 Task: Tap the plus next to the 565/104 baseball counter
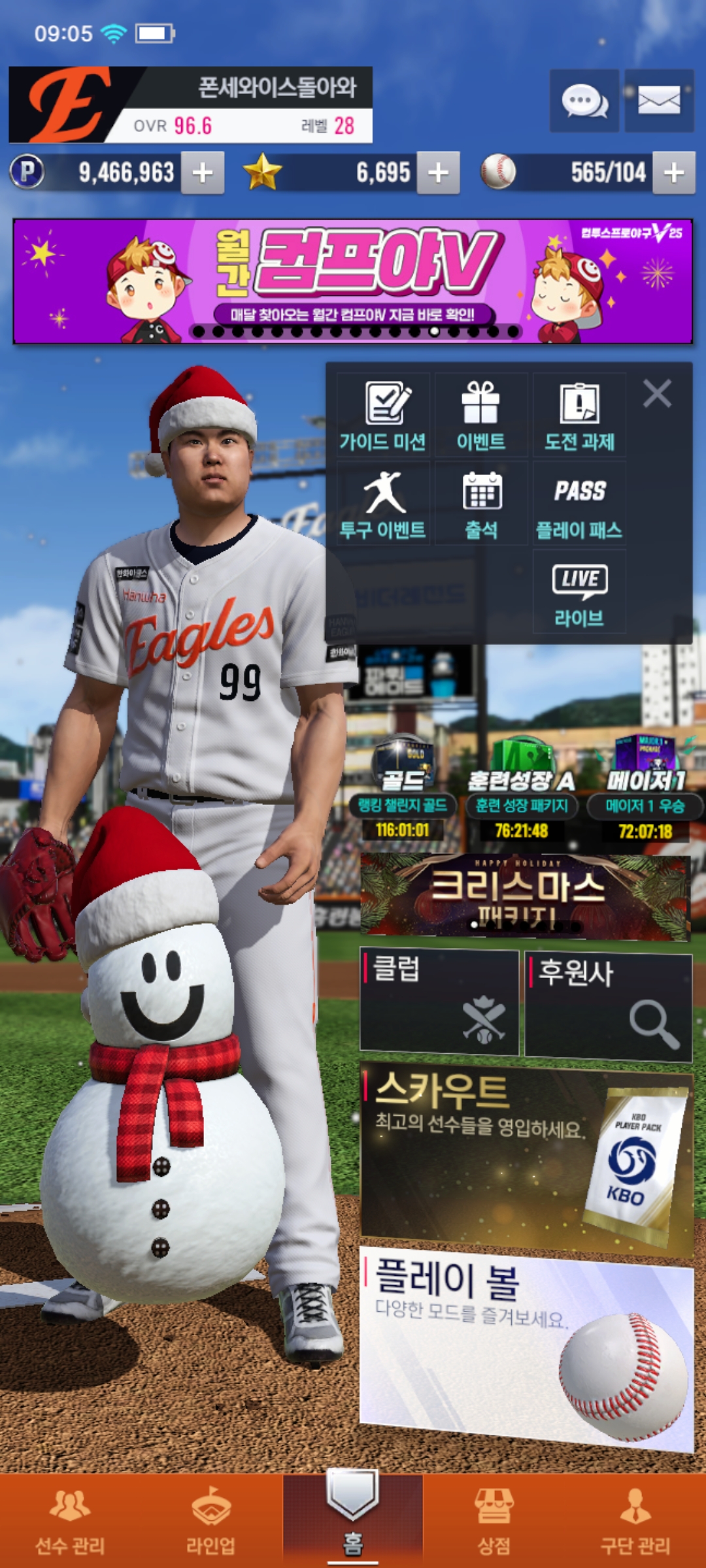(674, 173)
